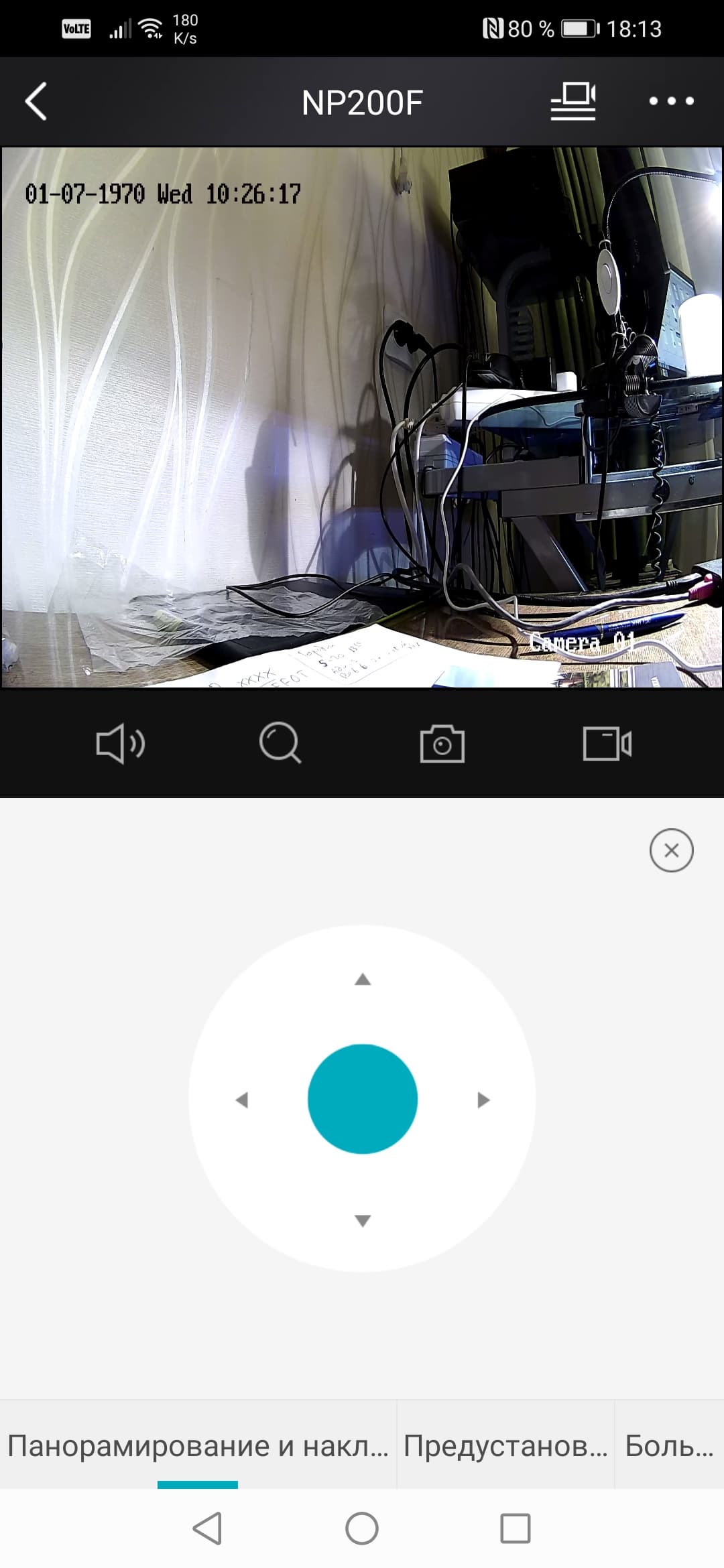This screenshot has width=724, height=1568.
Task: Close the pan and tilt control panel
Action: (671, 850)
